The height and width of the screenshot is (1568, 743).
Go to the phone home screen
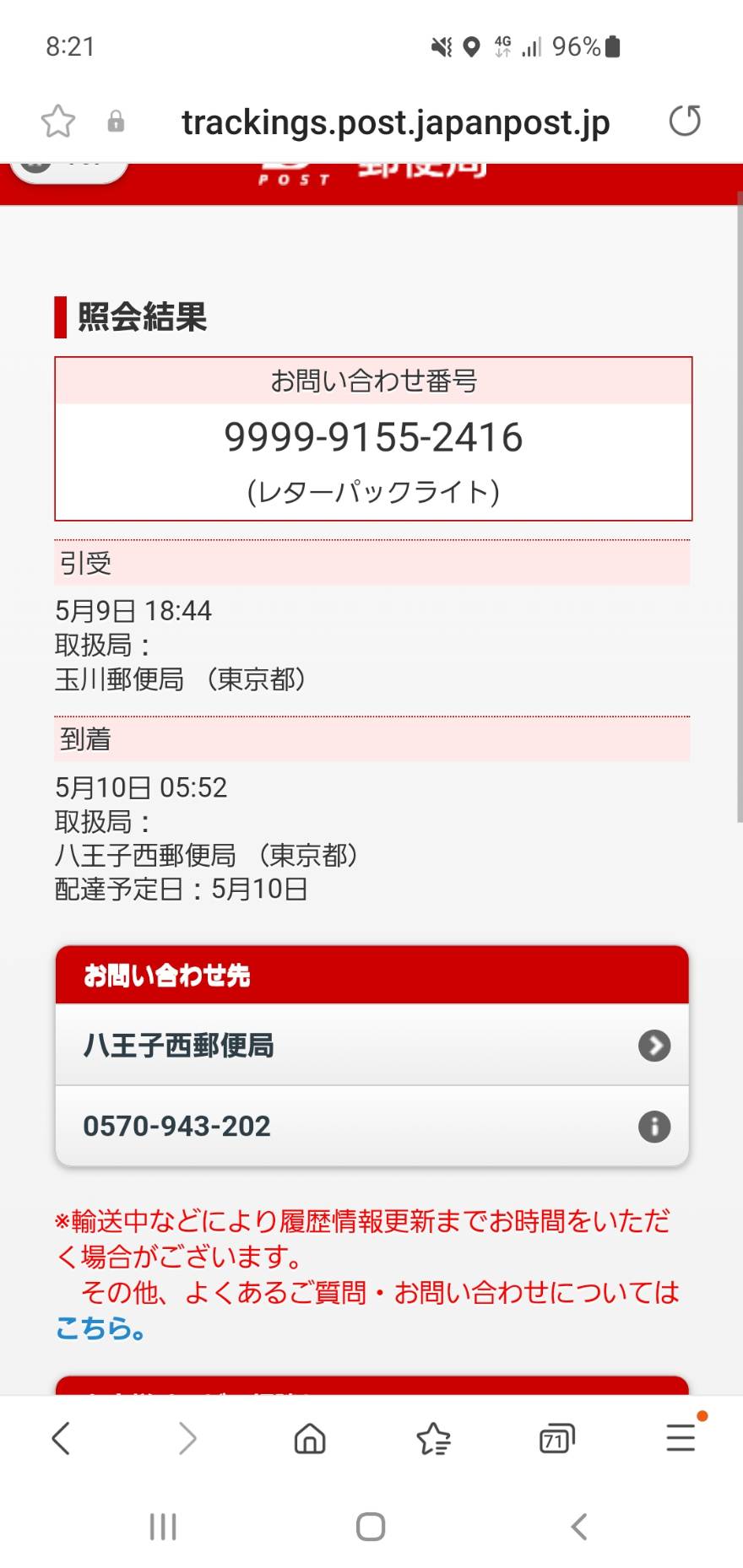click(x=371, y=1527)
